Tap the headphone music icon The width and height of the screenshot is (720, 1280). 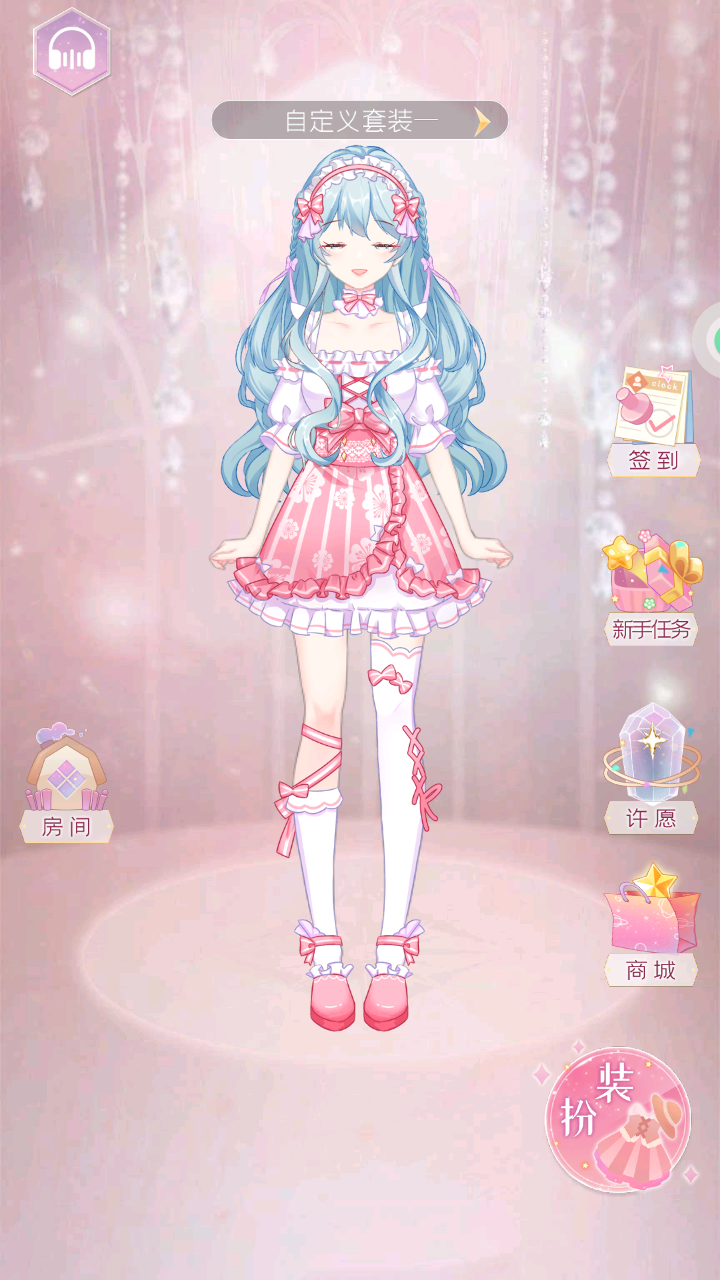coord(71,52)
